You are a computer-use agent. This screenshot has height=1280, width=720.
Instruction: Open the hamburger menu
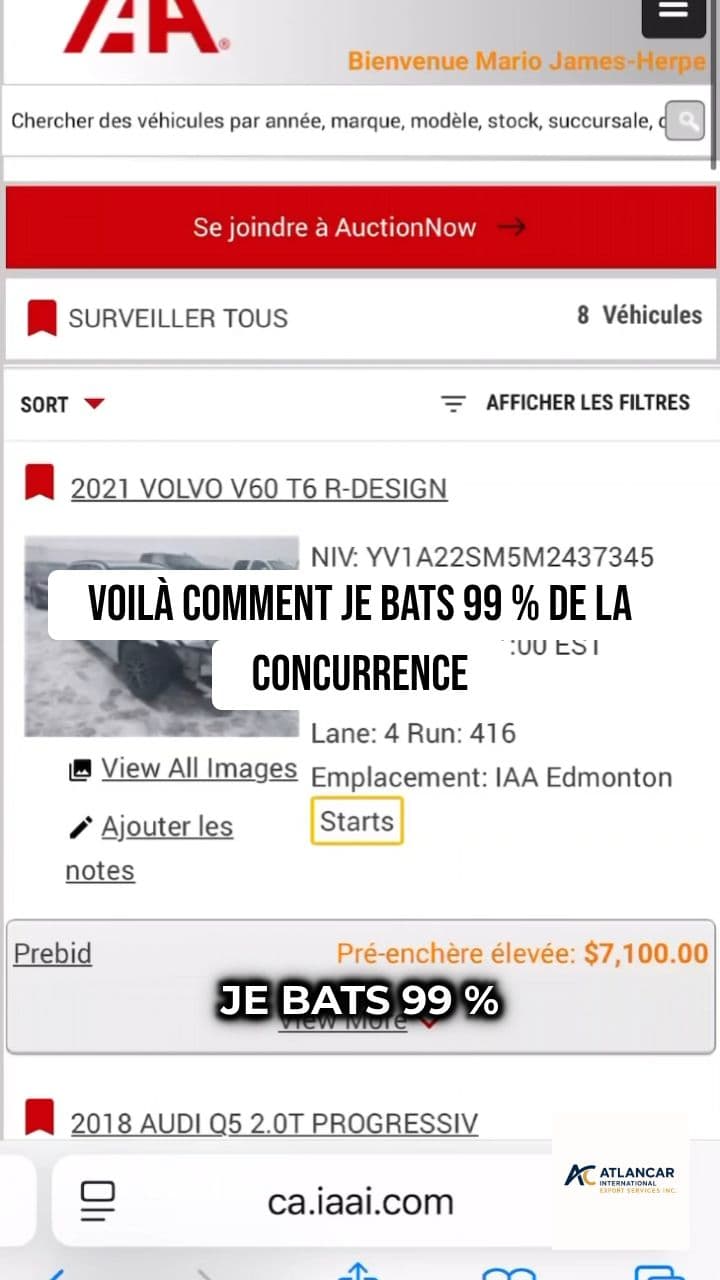(672, 15)
